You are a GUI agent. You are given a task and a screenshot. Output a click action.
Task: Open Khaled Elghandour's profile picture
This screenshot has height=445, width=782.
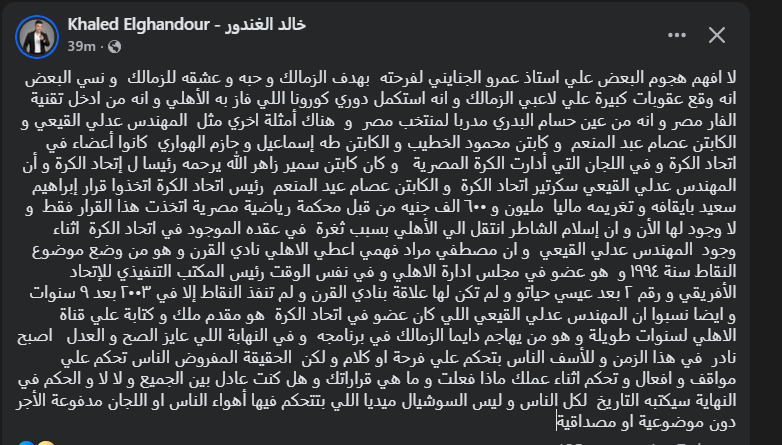[x=36, y=35]
